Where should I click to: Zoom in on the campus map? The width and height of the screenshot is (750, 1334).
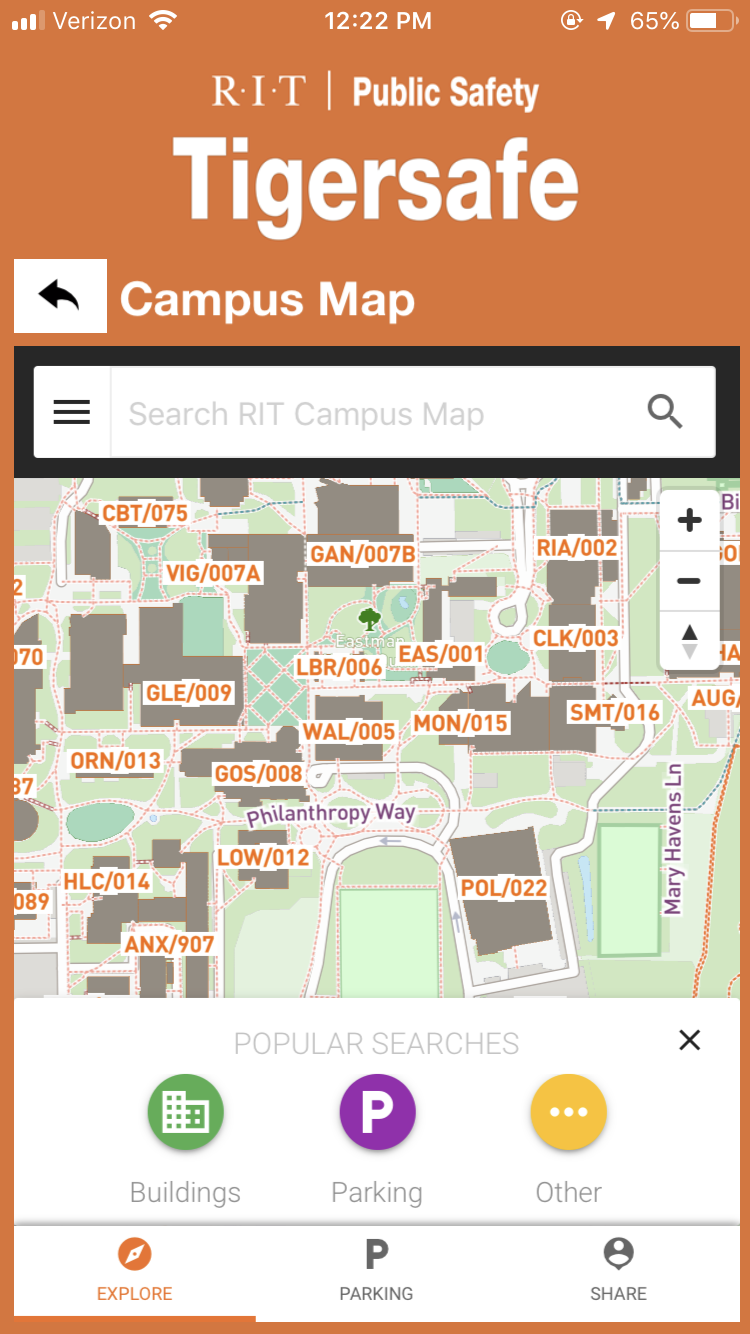click(689, 521)
